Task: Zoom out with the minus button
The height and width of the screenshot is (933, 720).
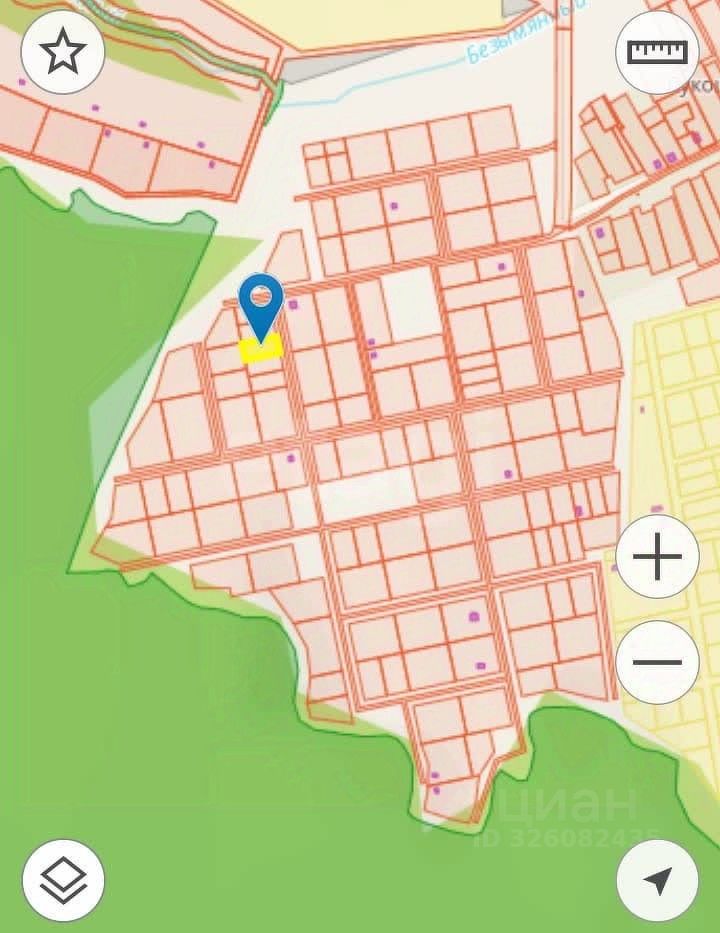Action: click(x=657, y=662)
